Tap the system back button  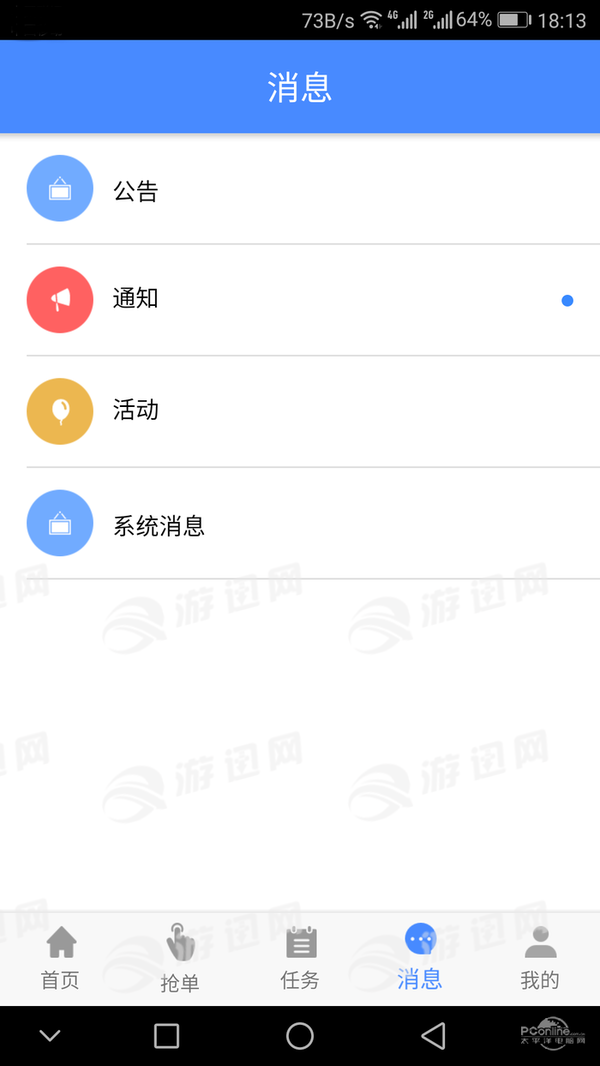(x=433, y=1036)
